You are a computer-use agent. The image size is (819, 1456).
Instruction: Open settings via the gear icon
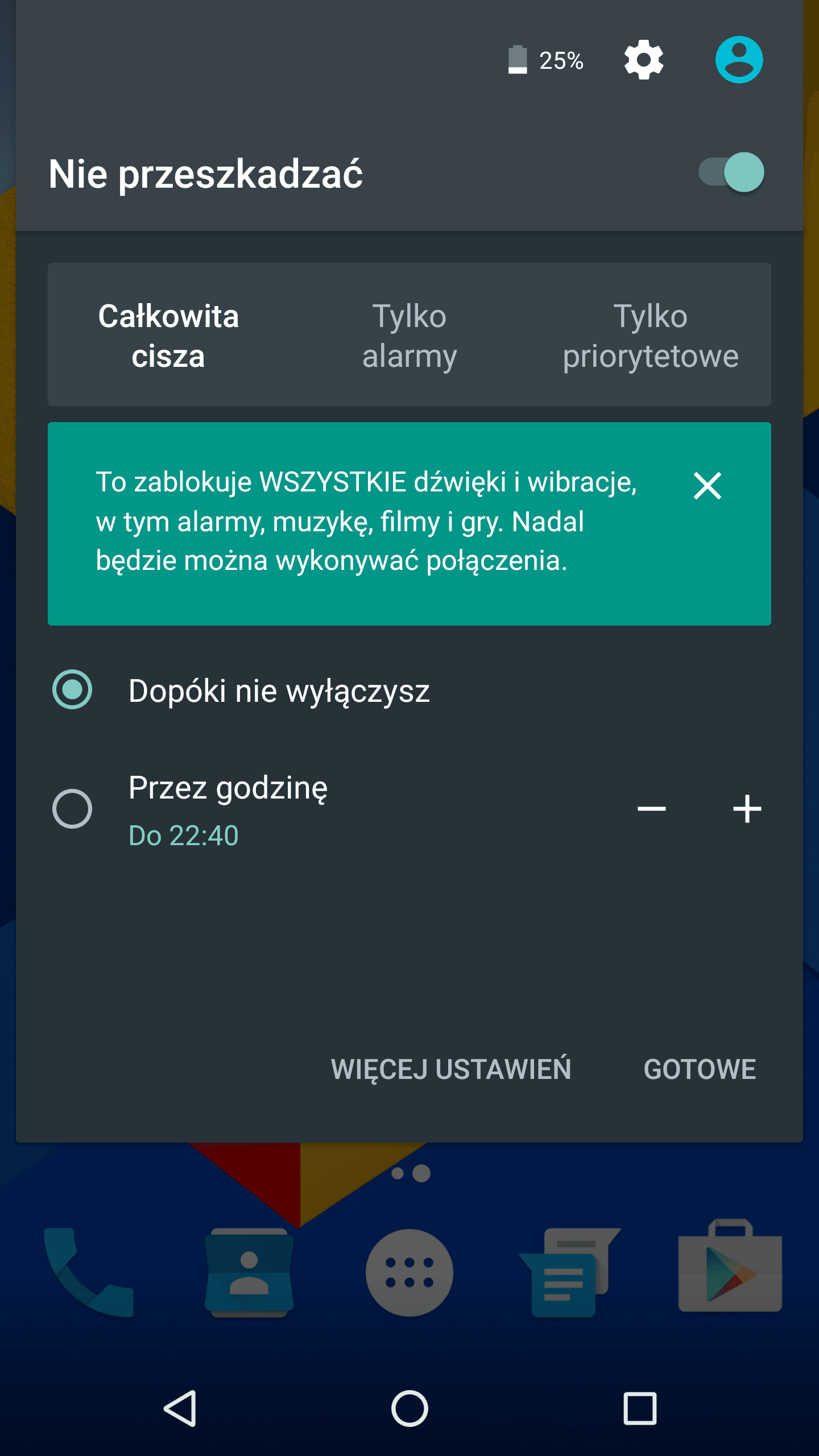[x=643, y=60]
